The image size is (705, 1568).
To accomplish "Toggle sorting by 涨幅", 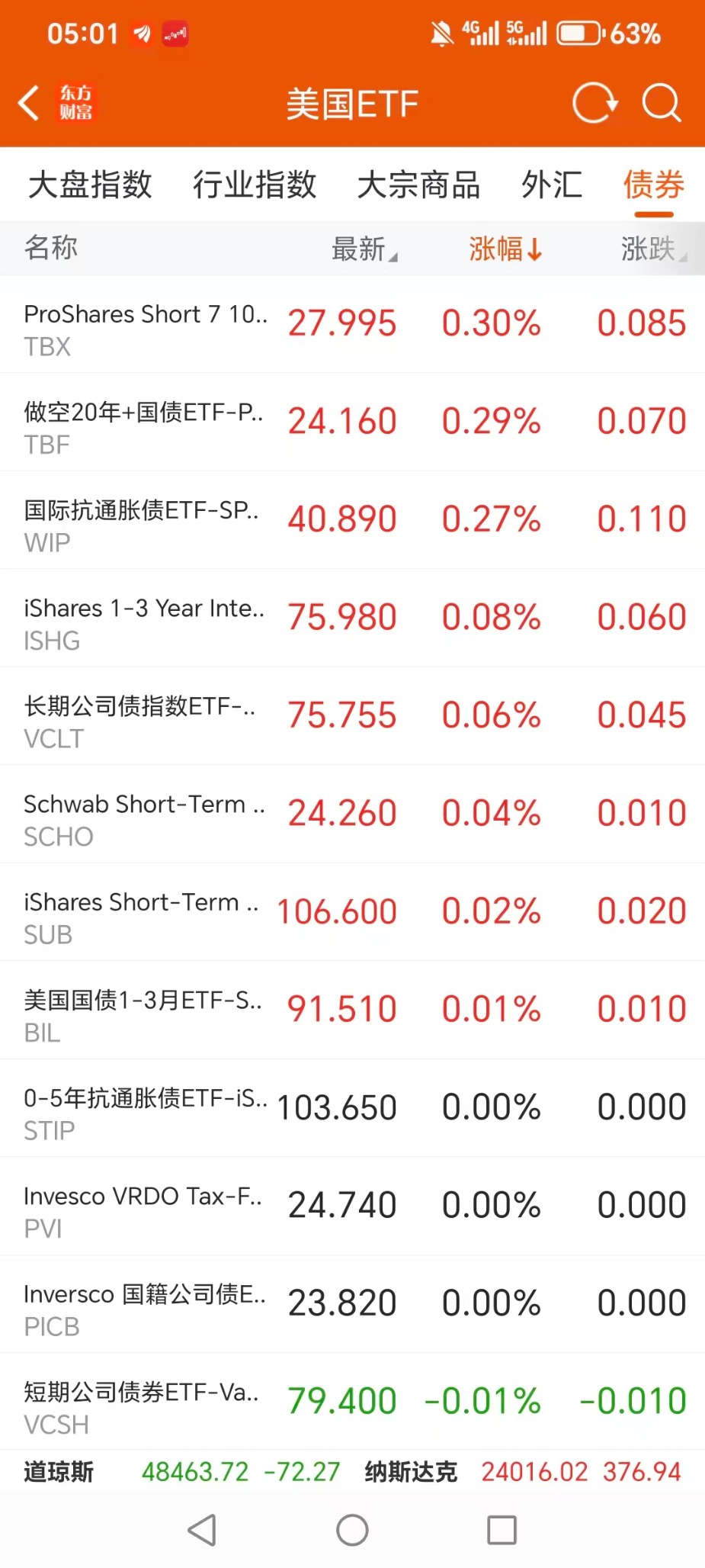I will tap(505, 249).
